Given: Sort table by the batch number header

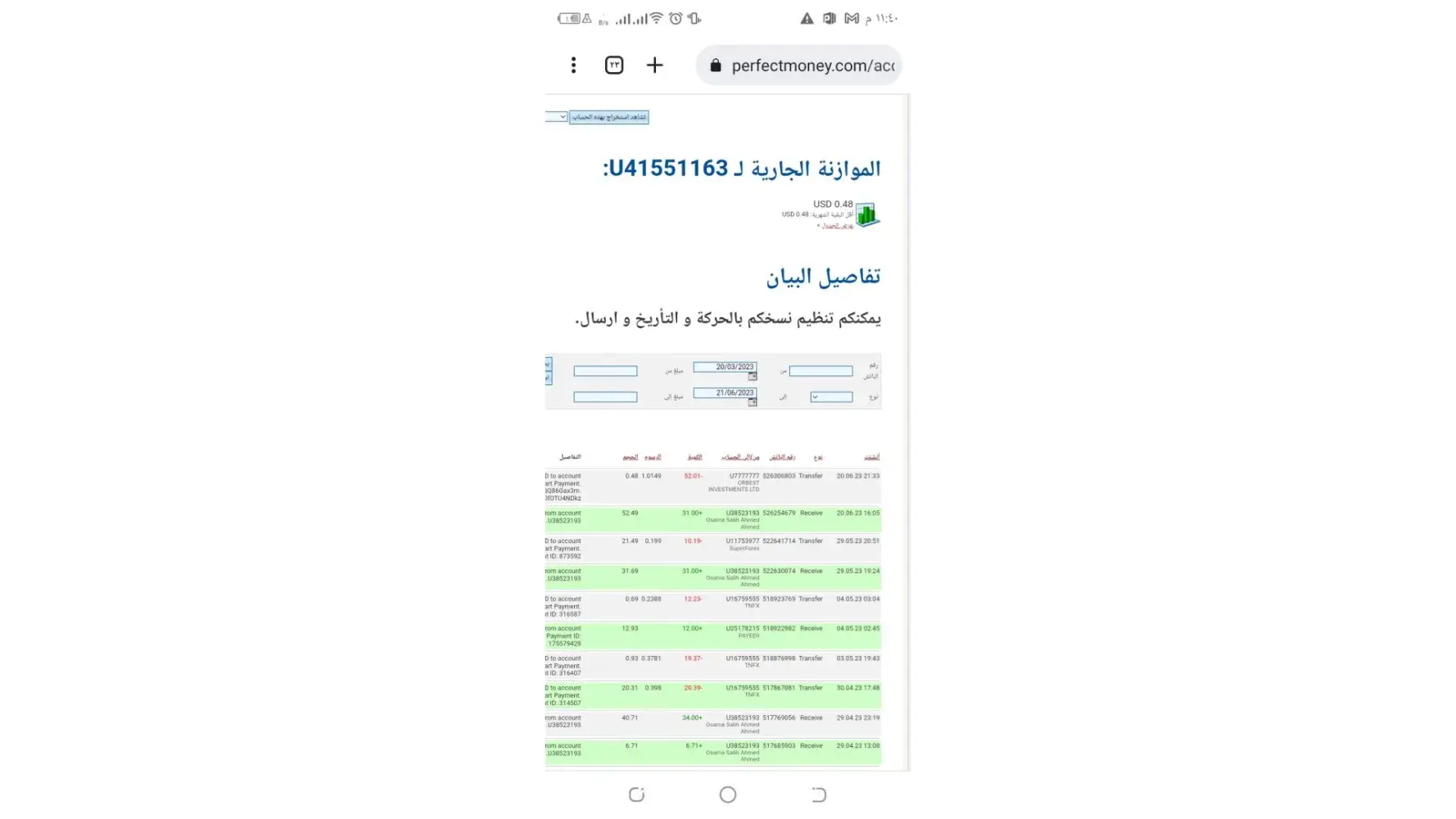Looking at the screenshot, I should coord(782,457).
